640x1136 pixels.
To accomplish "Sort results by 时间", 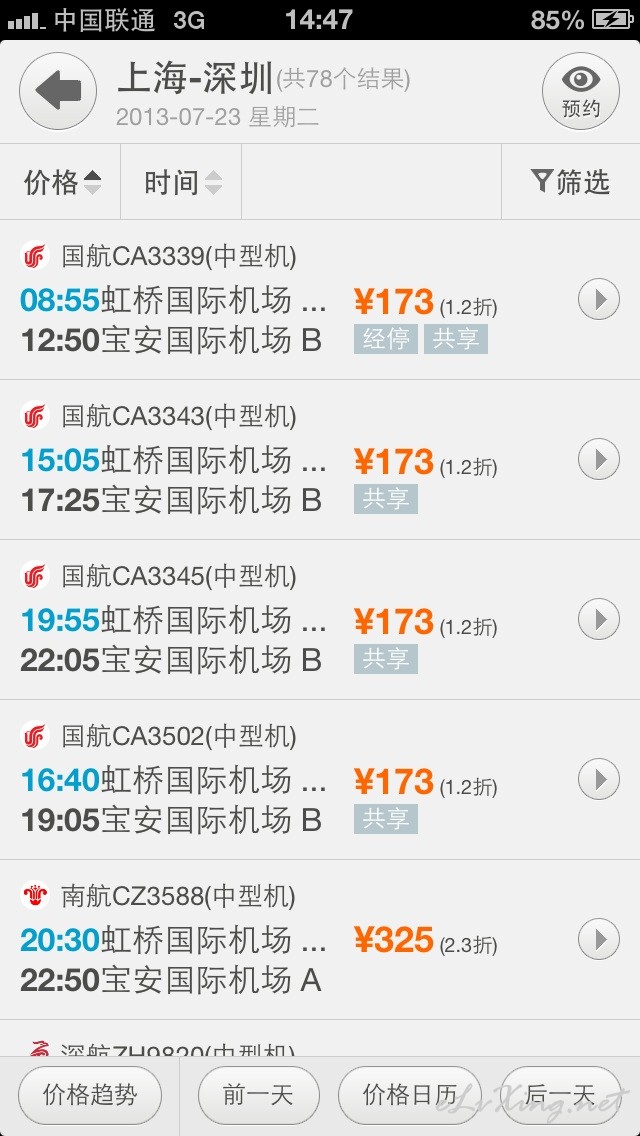I will [181, 182].
